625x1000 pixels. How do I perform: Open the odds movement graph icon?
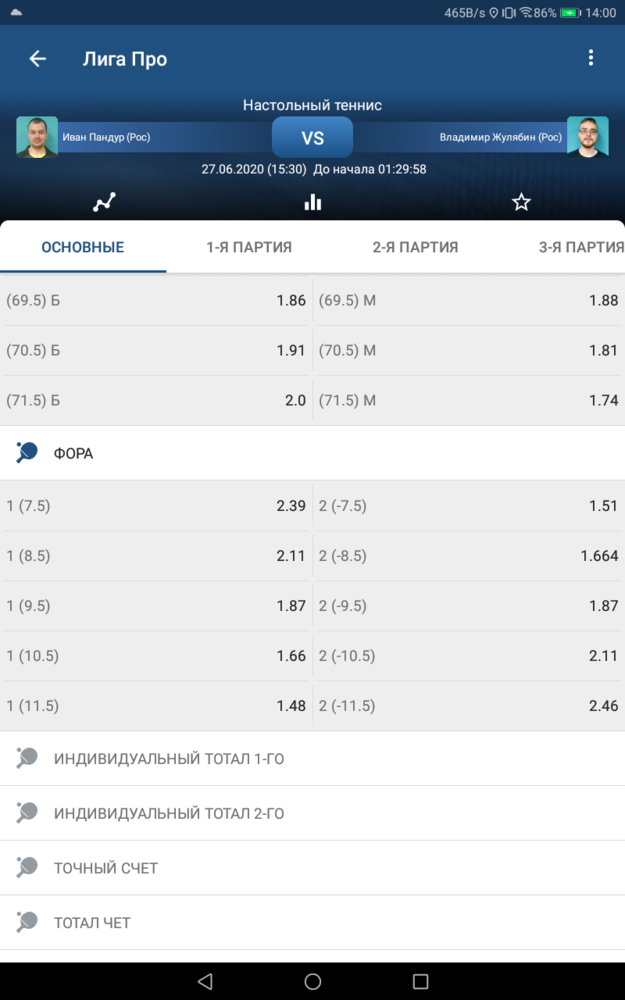(x=104, y=202)
